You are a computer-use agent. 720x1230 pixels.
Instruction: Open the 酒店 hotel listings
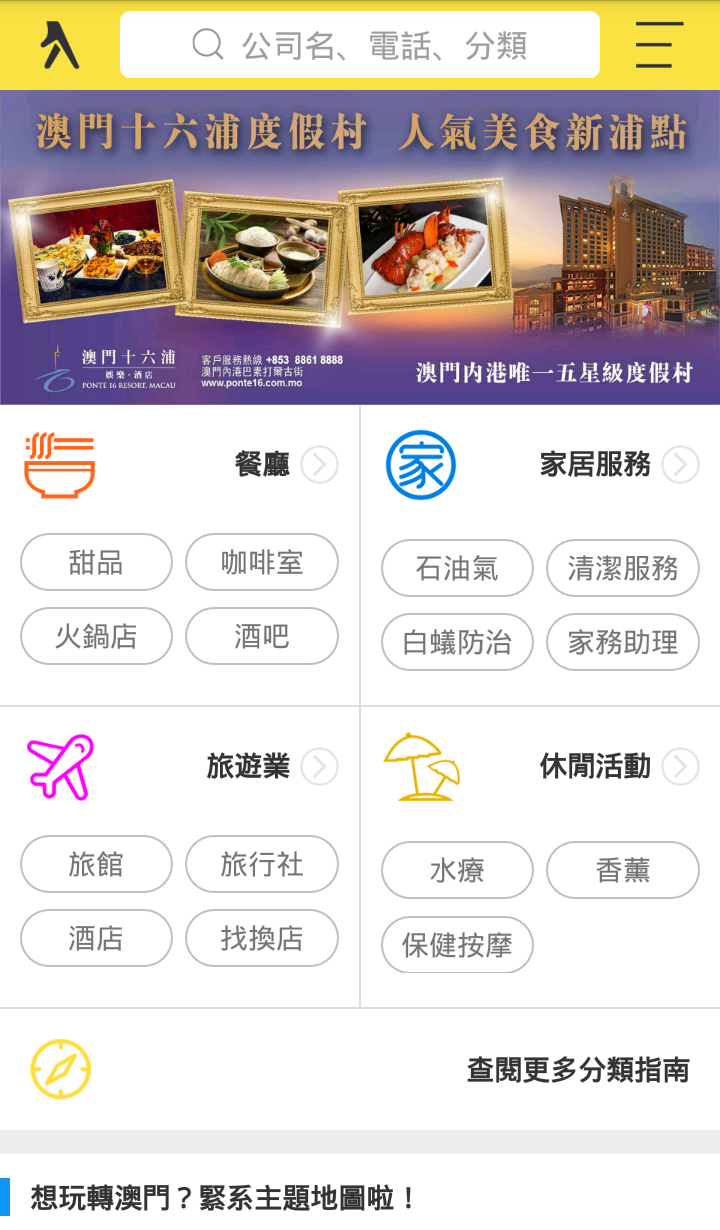pos(96,938)
